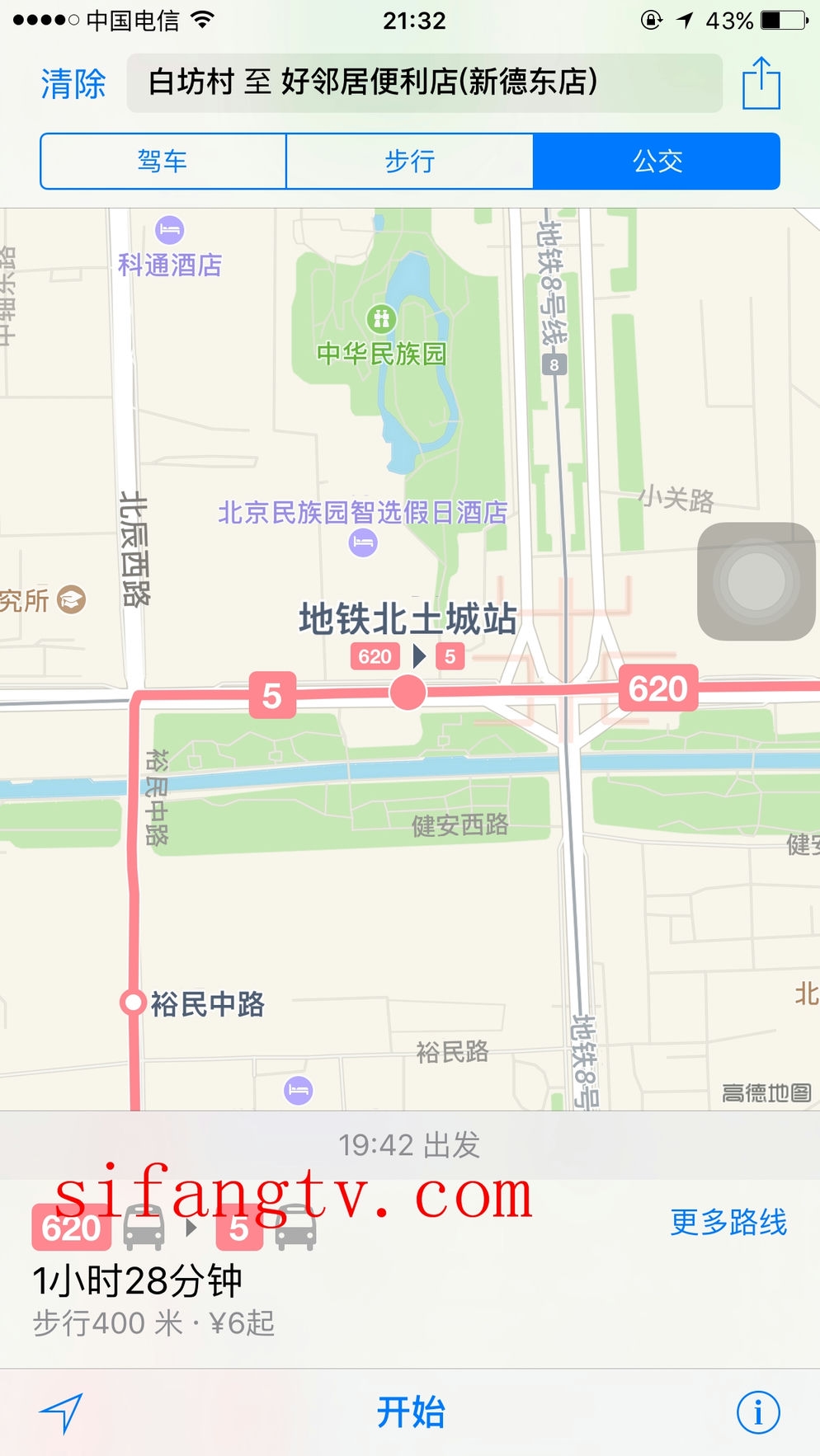Switch to the 驾车 driving tab
Image resolution: width=820 pixels, height=1456 pixels.
[163, 161]
